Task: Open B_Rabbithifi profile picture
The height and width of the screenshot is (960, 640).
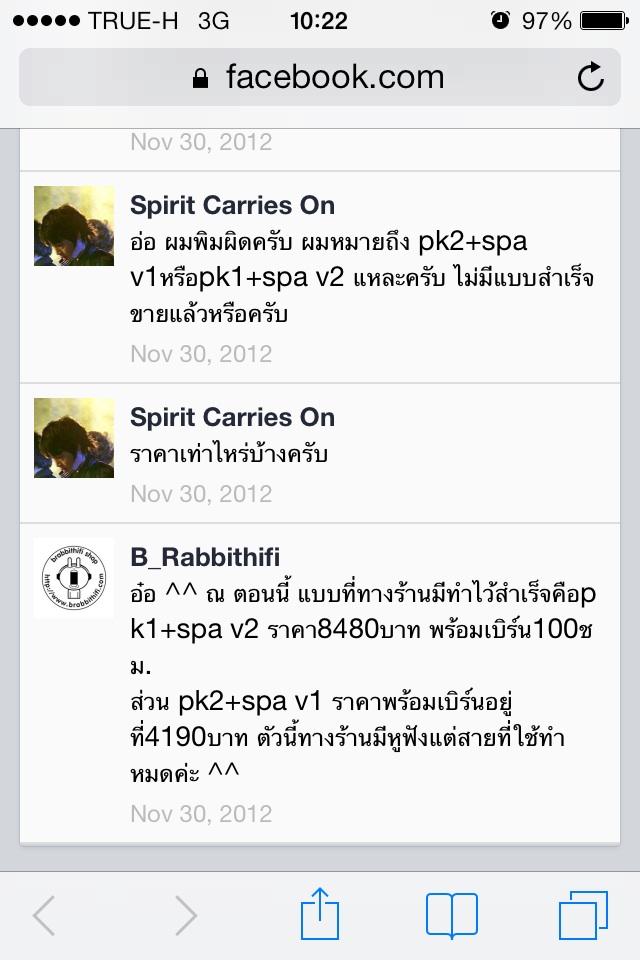Action: click(x=74, y=578)
